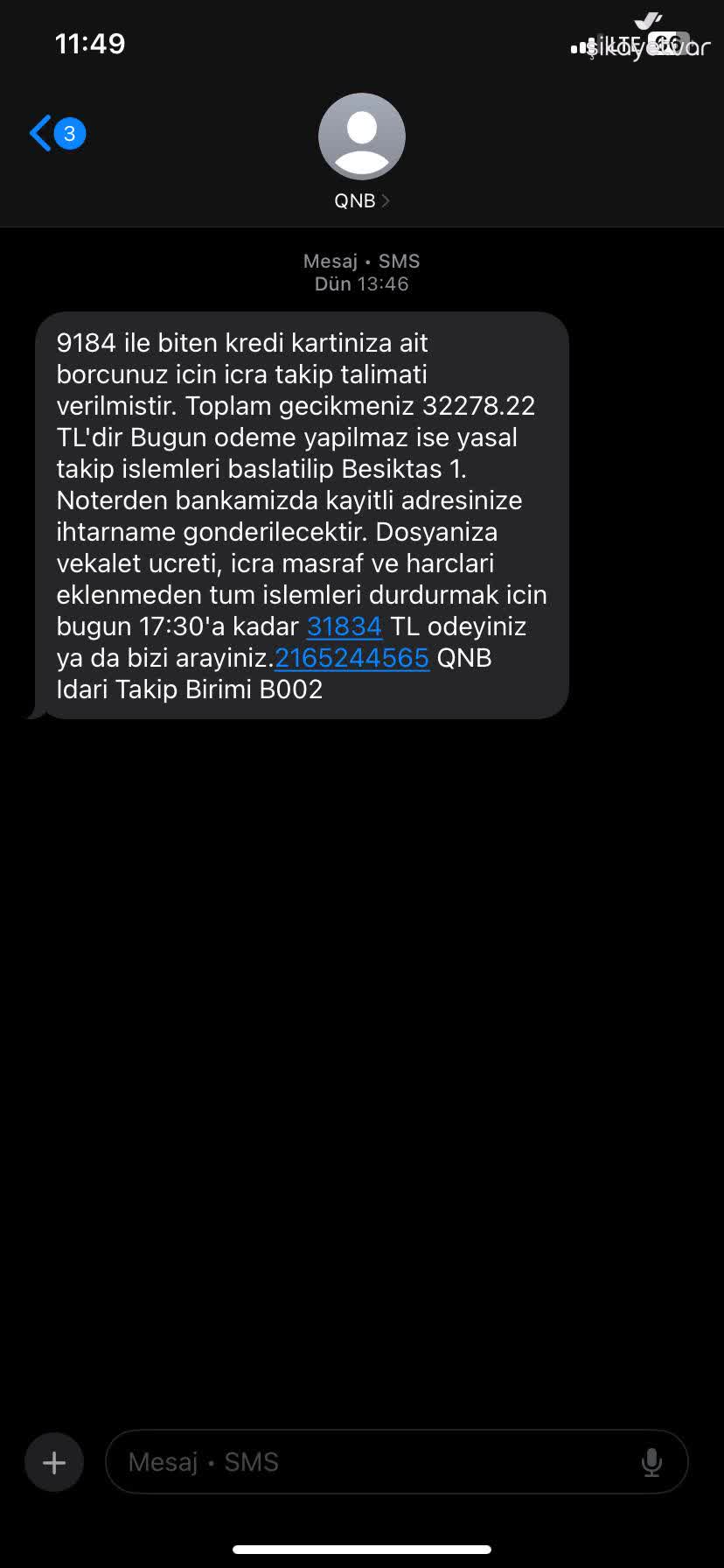Tap the cellular signal strength indicator
724x1568 pixels.
coord(582,45)
